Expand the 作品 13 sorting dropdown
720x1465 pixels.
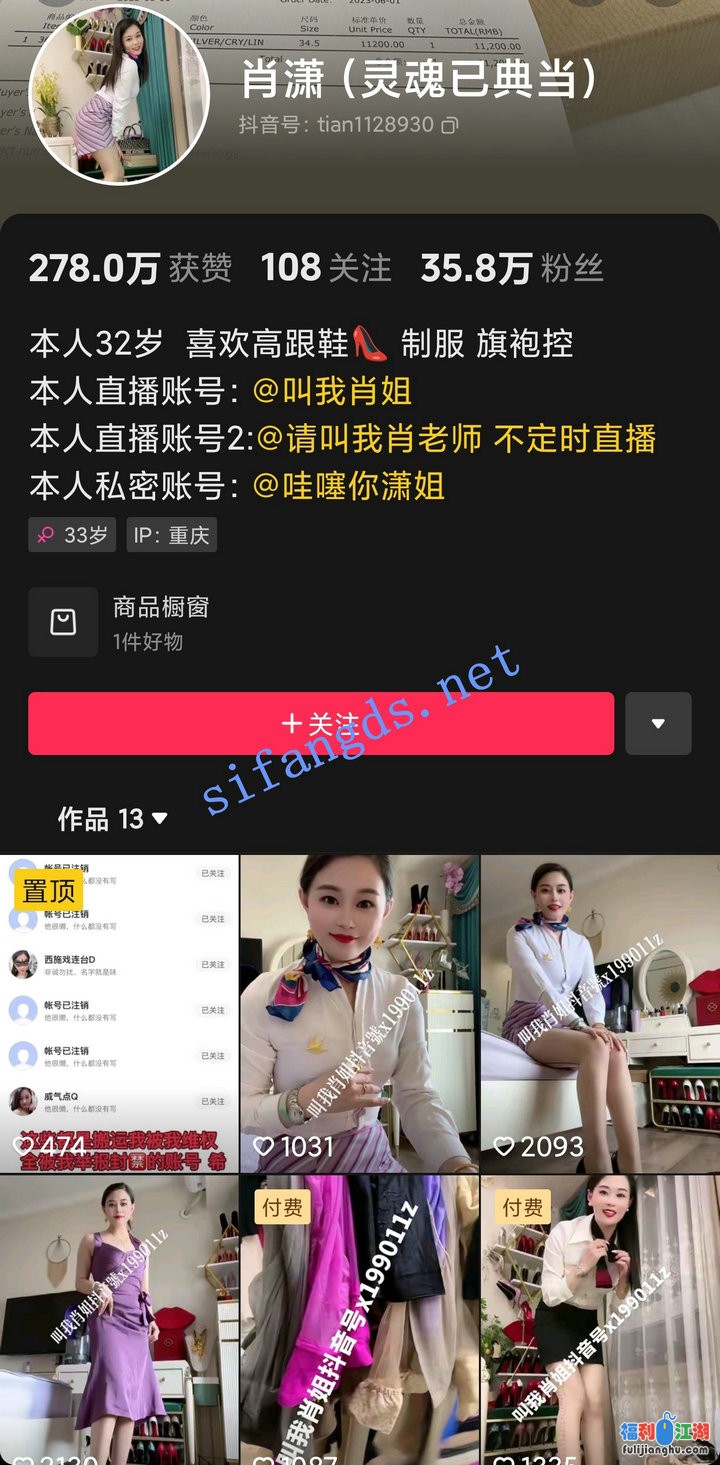tap(113, 819)
